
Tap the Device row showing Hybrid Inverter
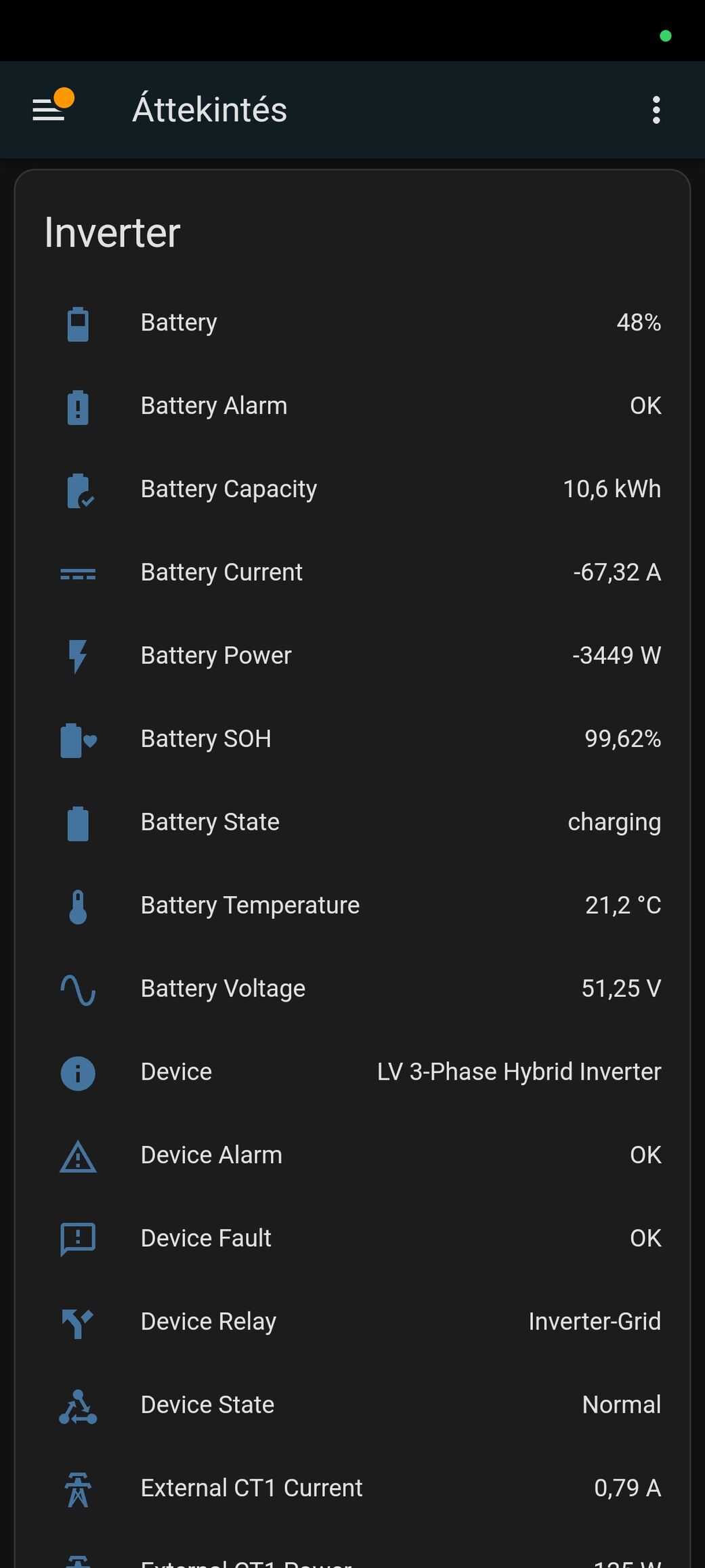coord(352,1072)
